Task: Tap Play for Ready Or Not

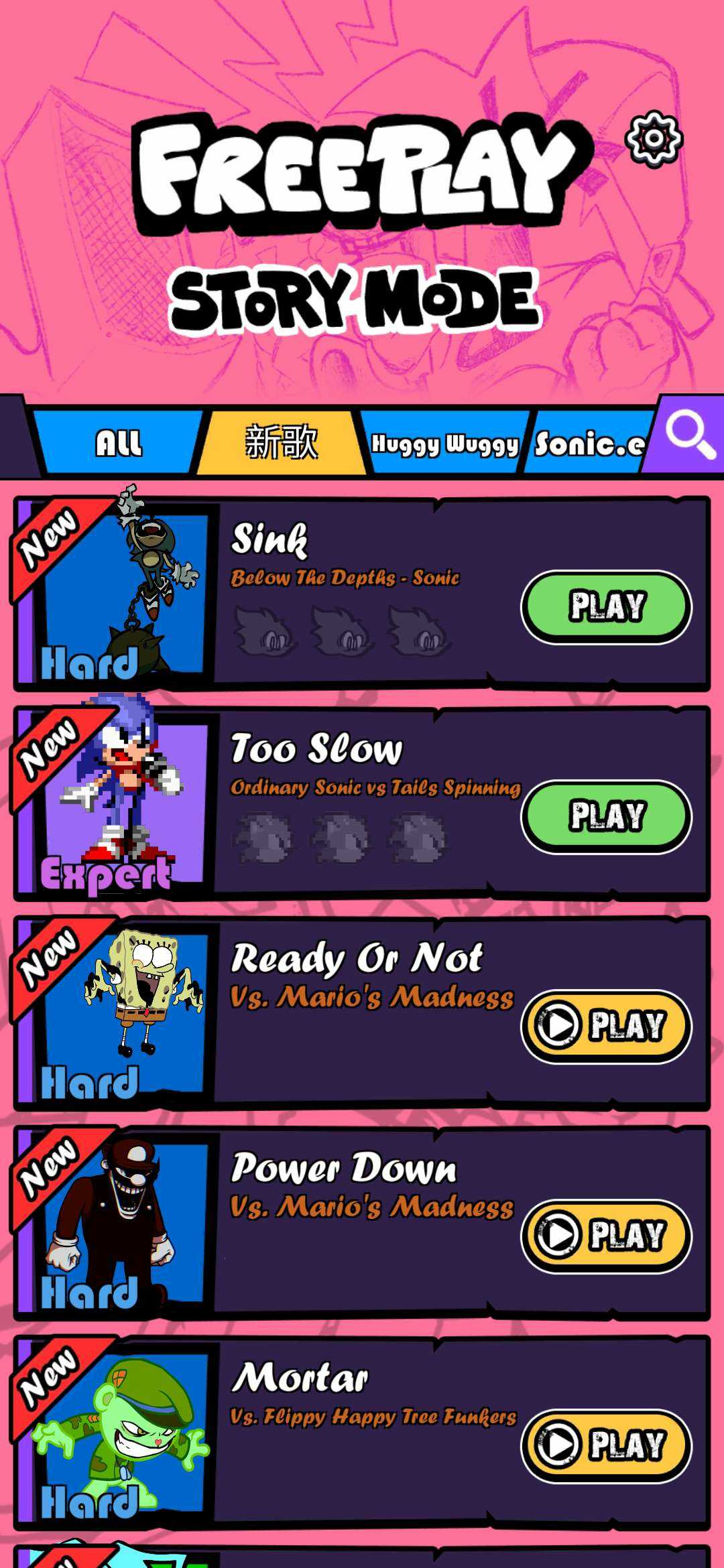Action: tap(606, 1026)
